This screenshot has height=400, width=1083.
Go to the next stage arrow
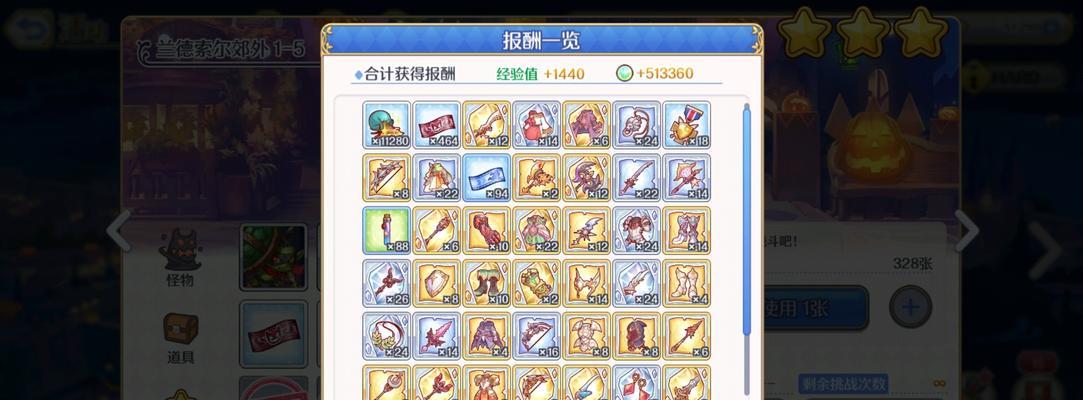tap(966, 230)
